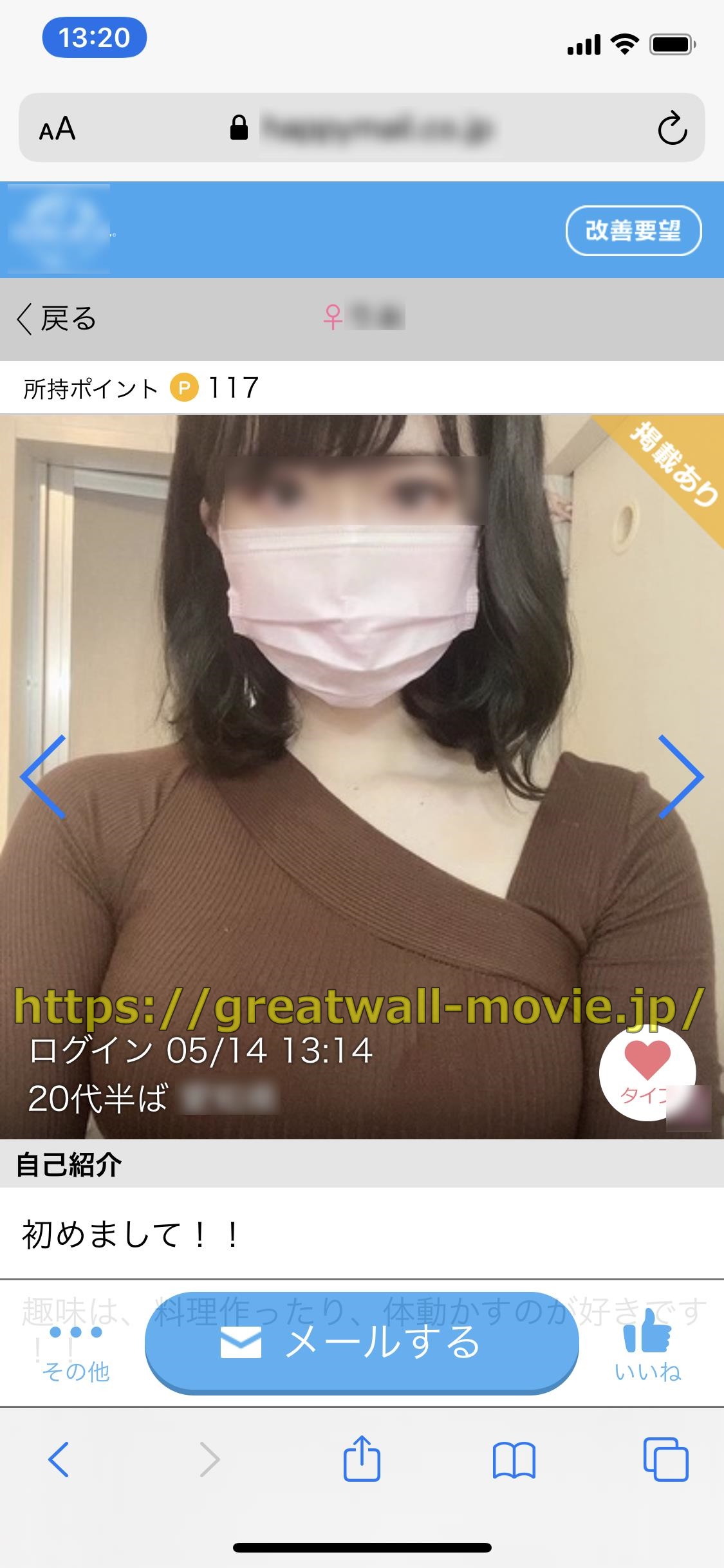Reload the page in Safari
This screenshot has width=724, height=1568.
pos(672,128)
